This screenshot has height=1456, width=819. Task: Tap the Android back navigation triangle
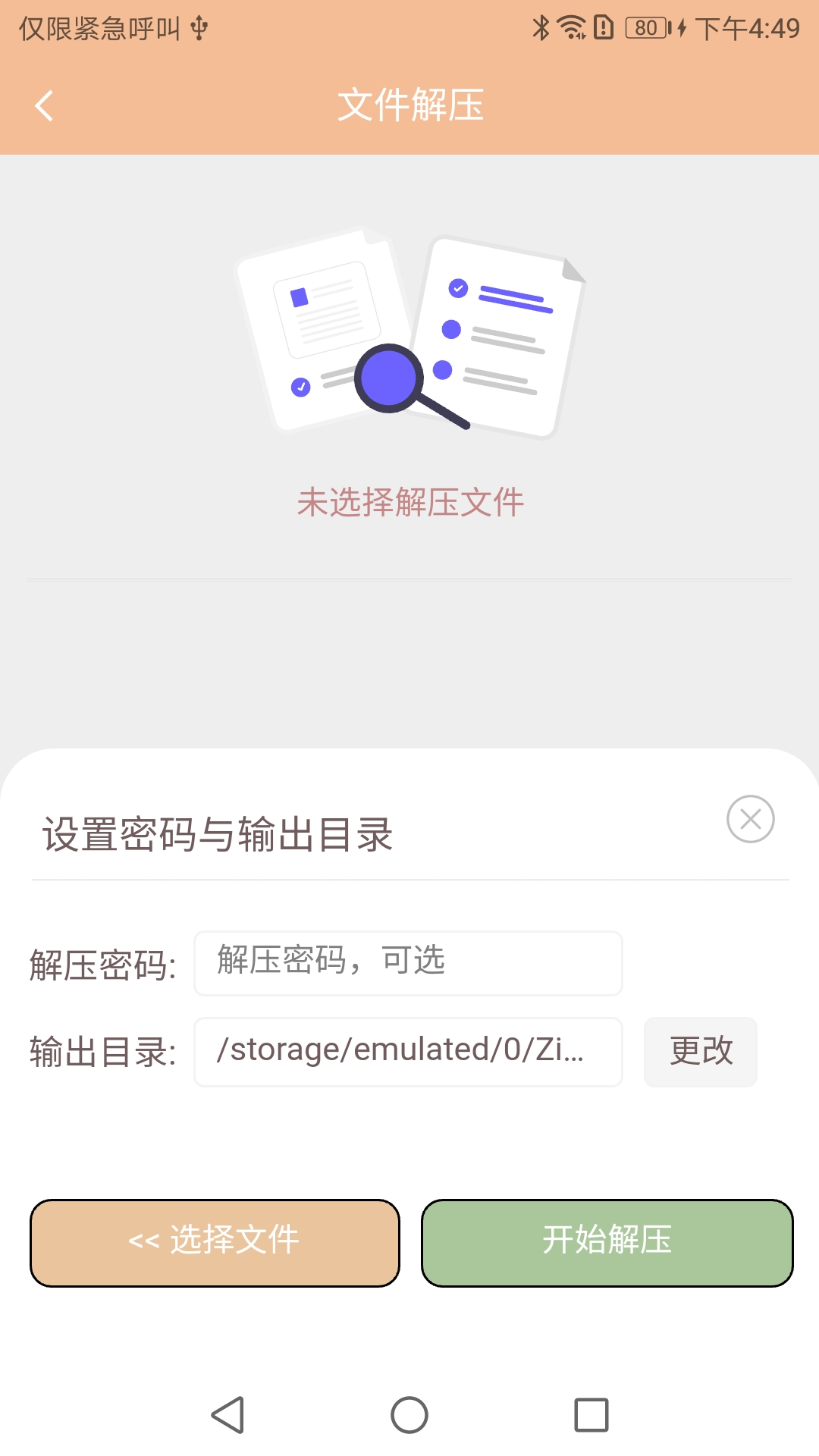pos(226,1413)
